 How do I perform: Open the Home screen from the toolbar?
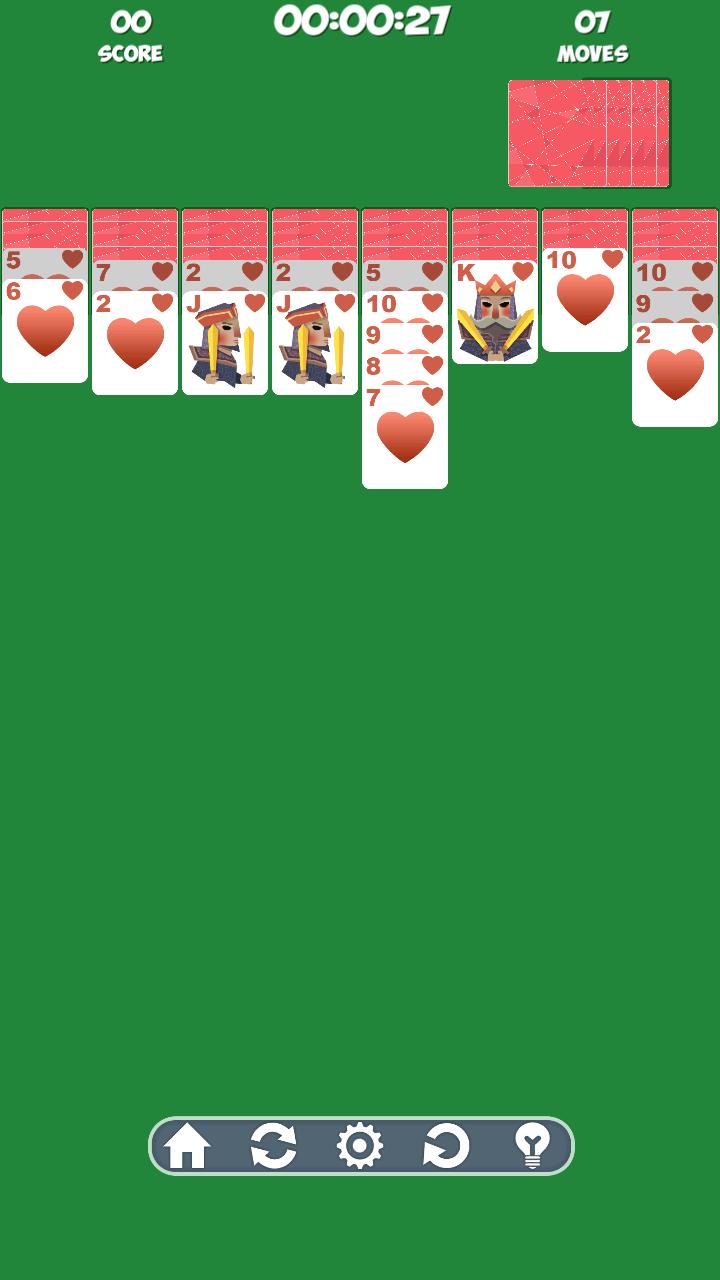pos(187,1148)
